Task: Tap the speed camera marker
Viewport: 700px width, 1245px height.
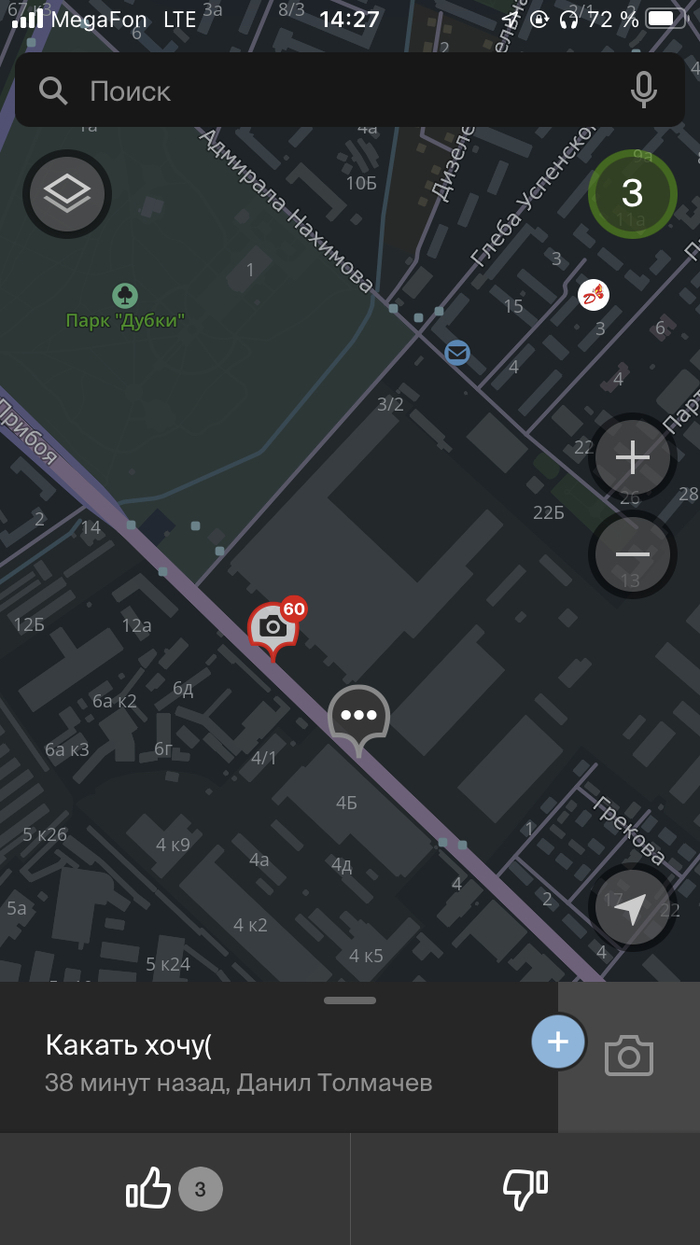Action: [x=273, y=628]
